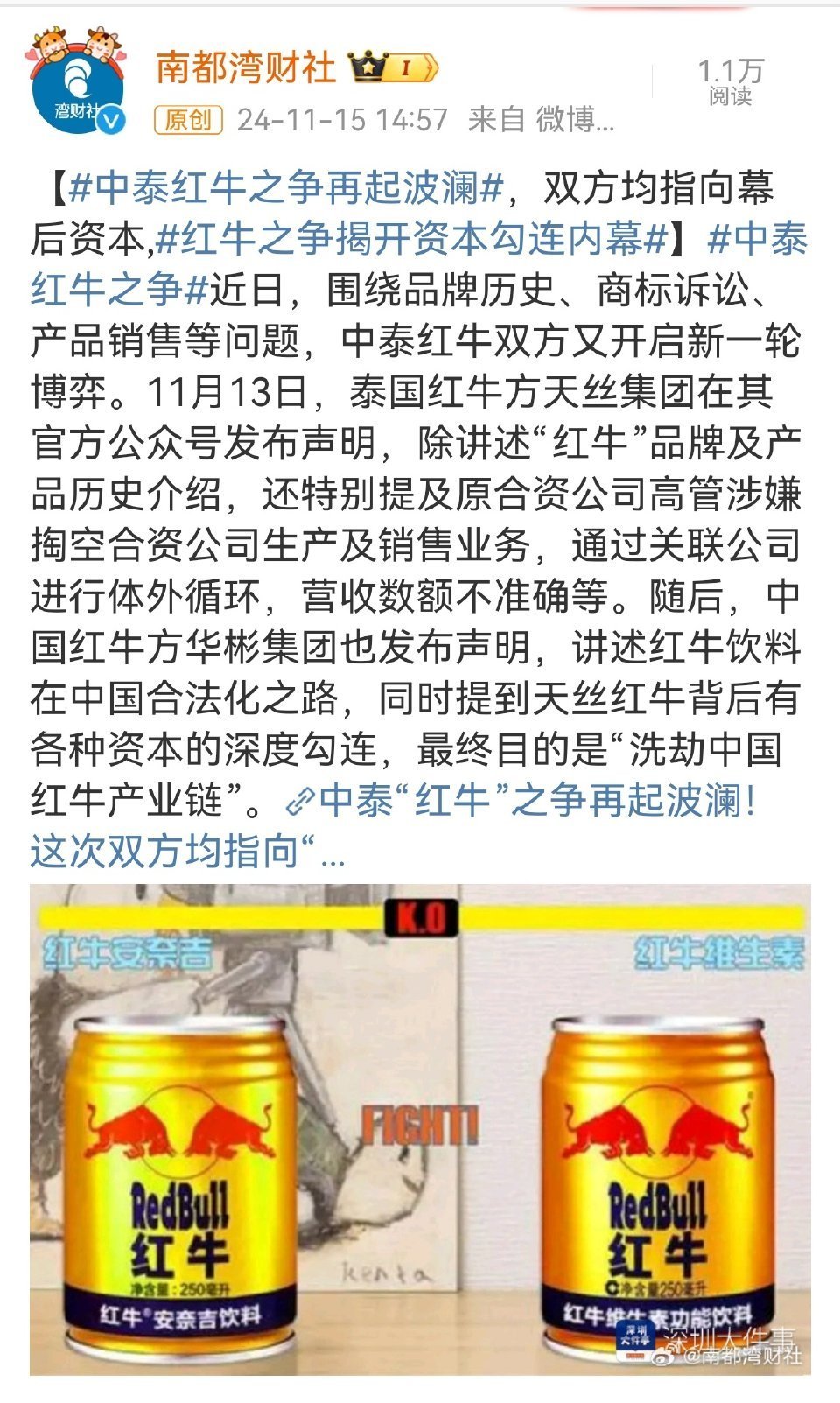View the Red Bull cans post image

coord(420,1129)
